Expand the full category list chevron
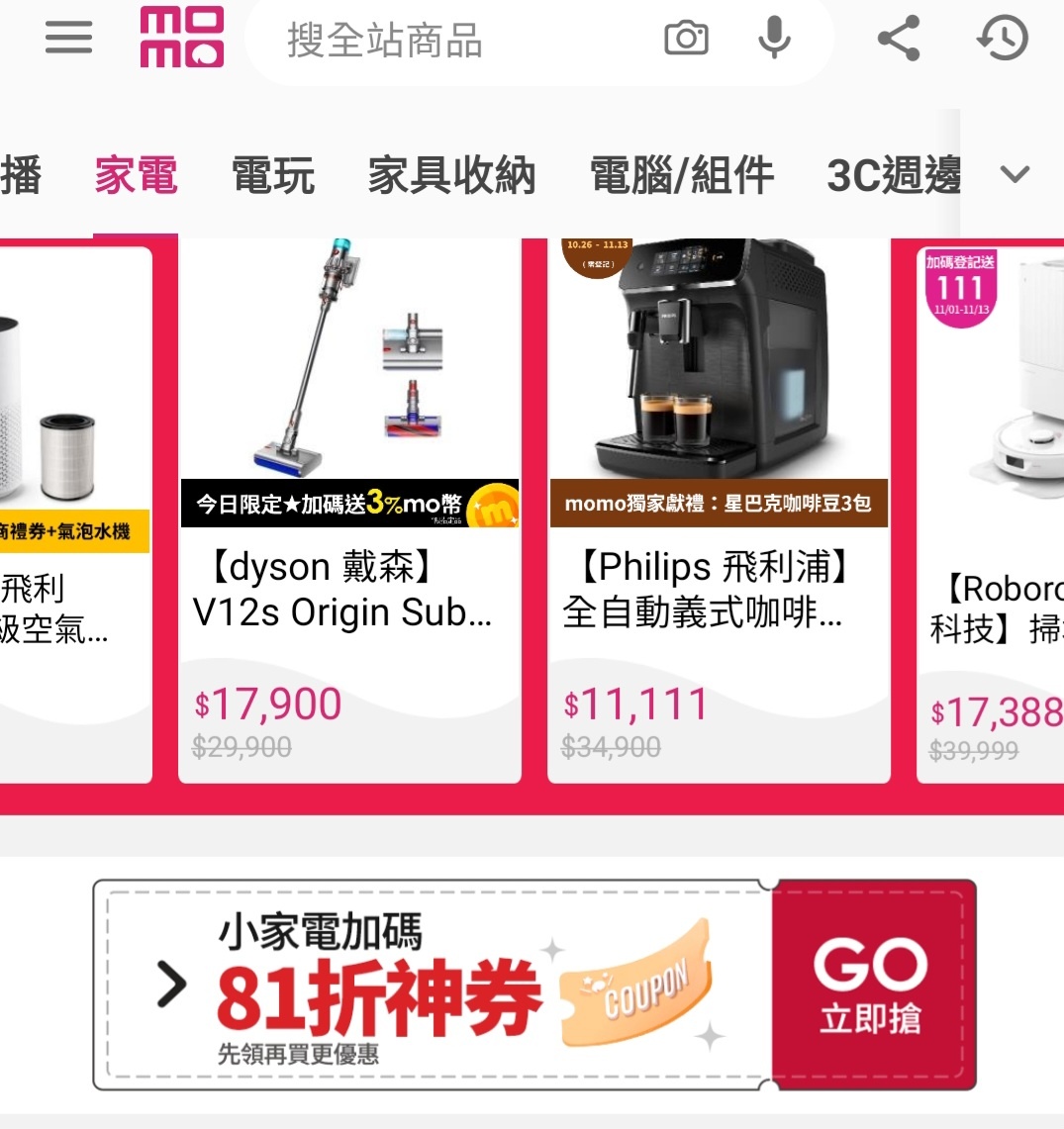This screenshot has width=1064, height=1129. pyautogui.click(x=1015, y=175)
